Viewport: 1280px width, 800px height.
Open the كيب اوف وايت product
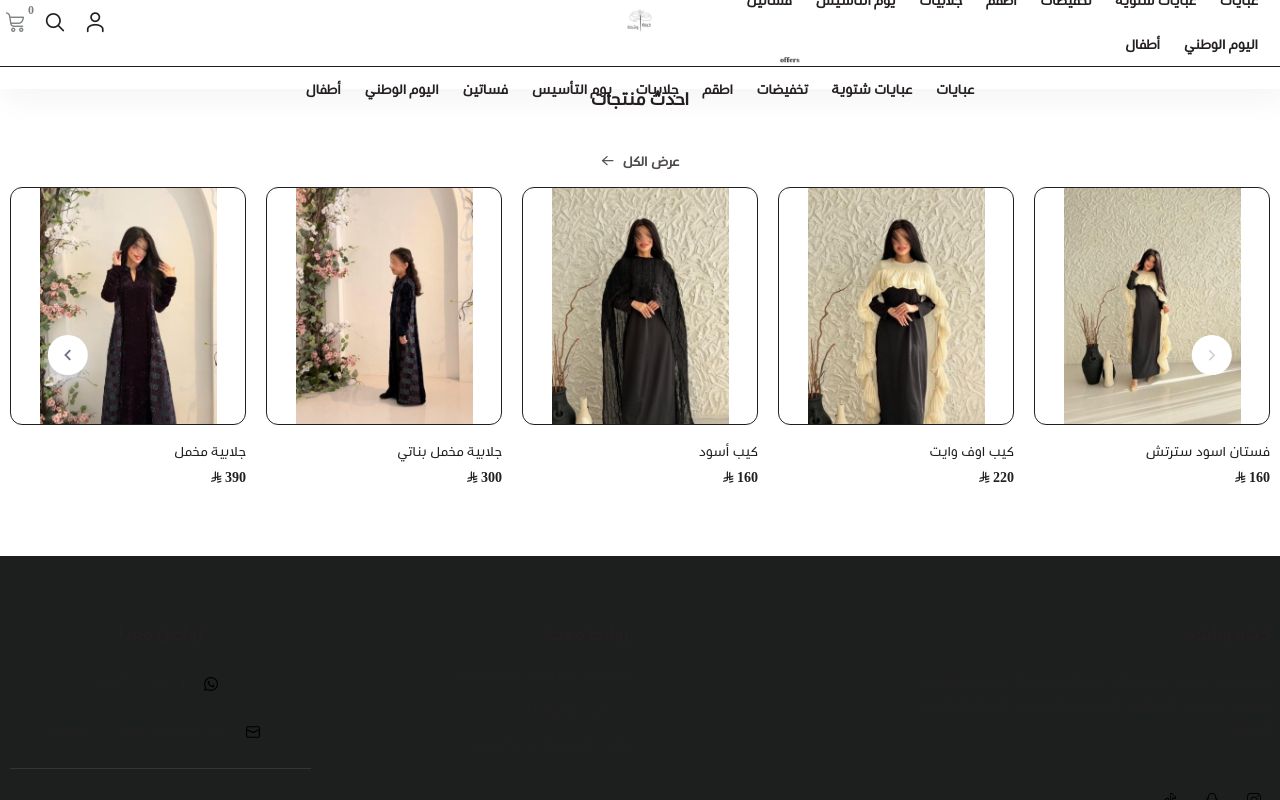tap(895, 305)
